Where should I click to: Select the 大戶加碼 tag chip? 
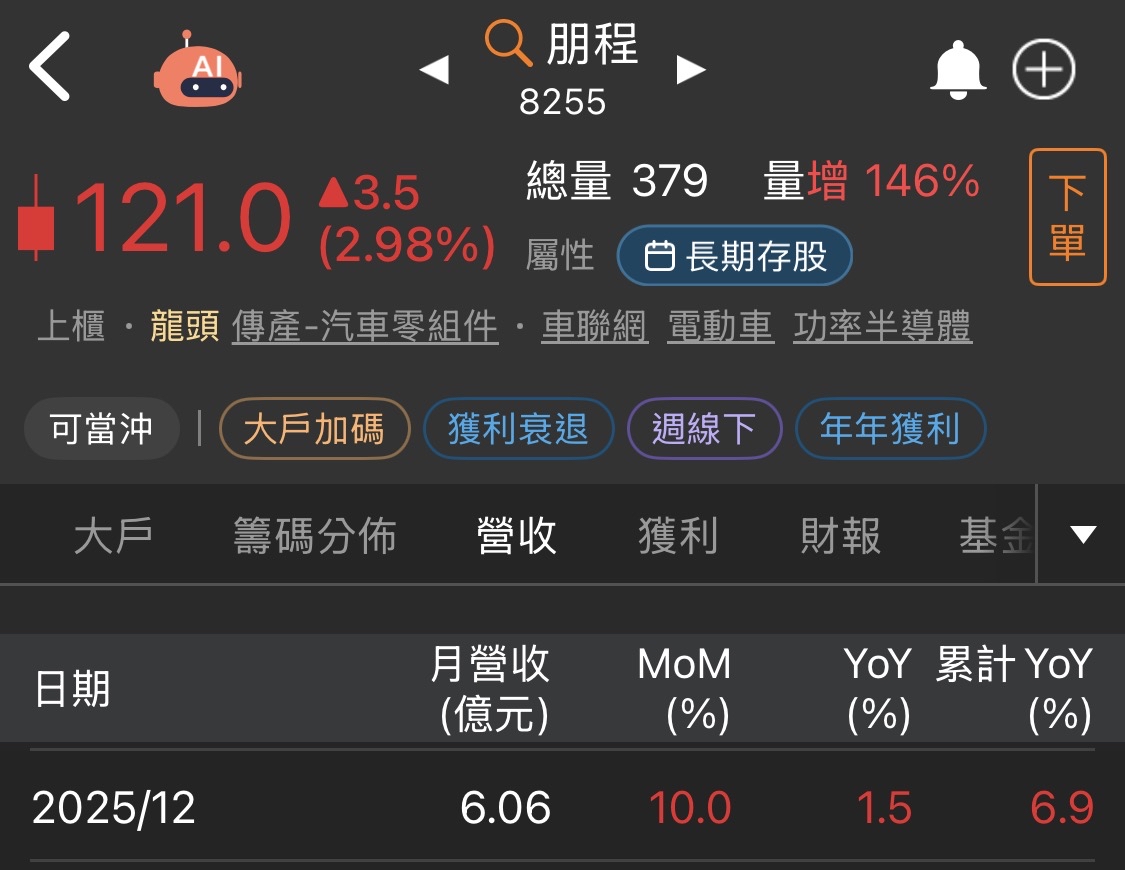coord(314,429)
